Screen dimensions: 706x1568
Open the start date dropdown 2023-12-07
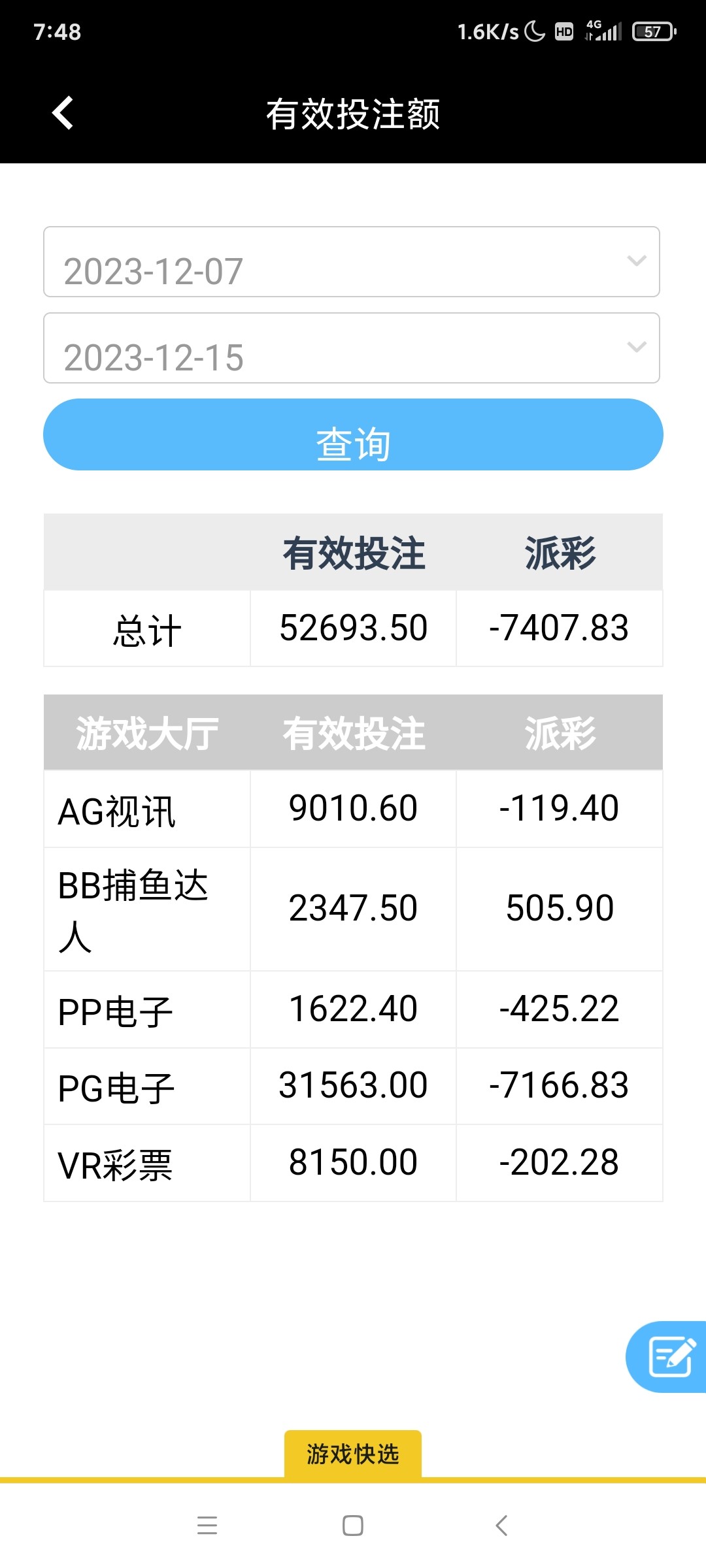[351, 262]
